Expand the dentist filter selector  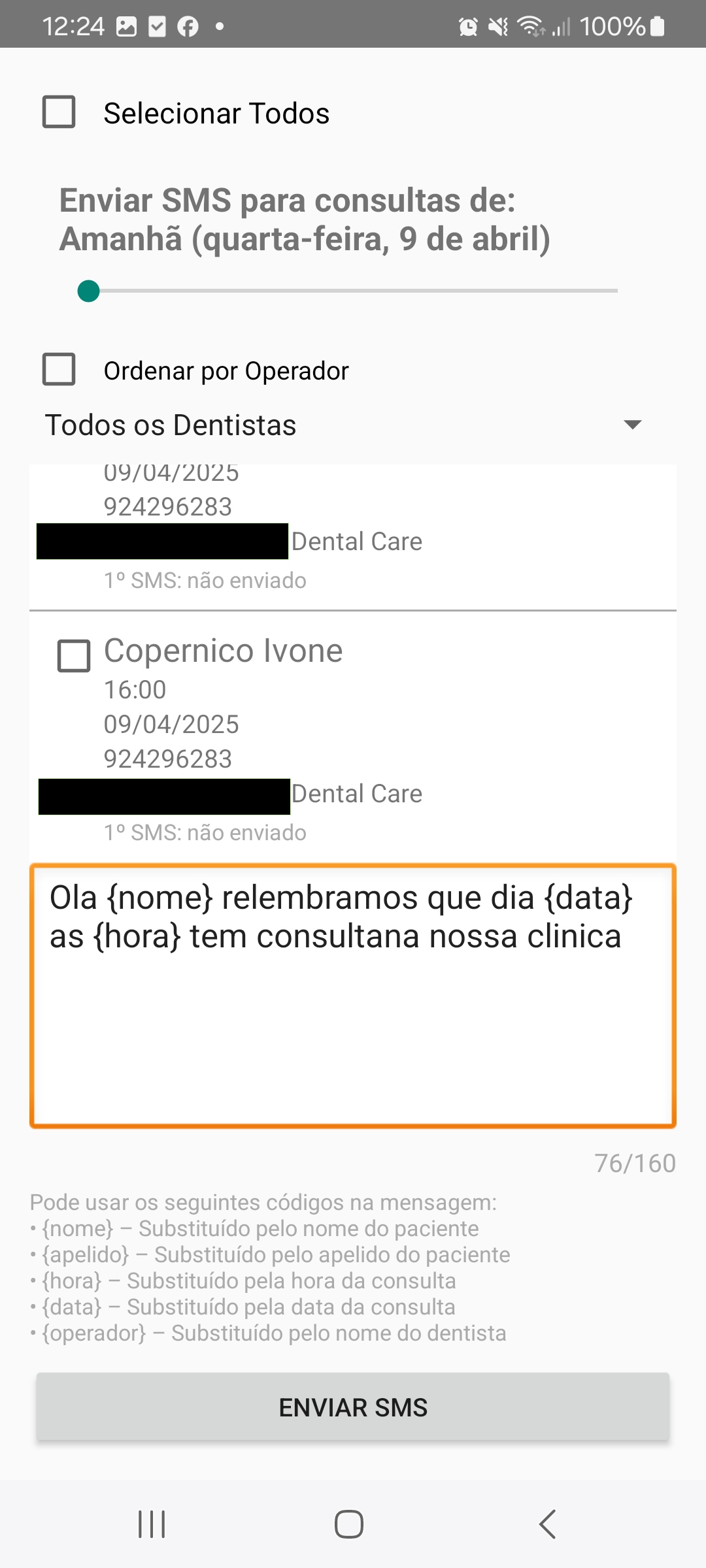pos(327,425)
